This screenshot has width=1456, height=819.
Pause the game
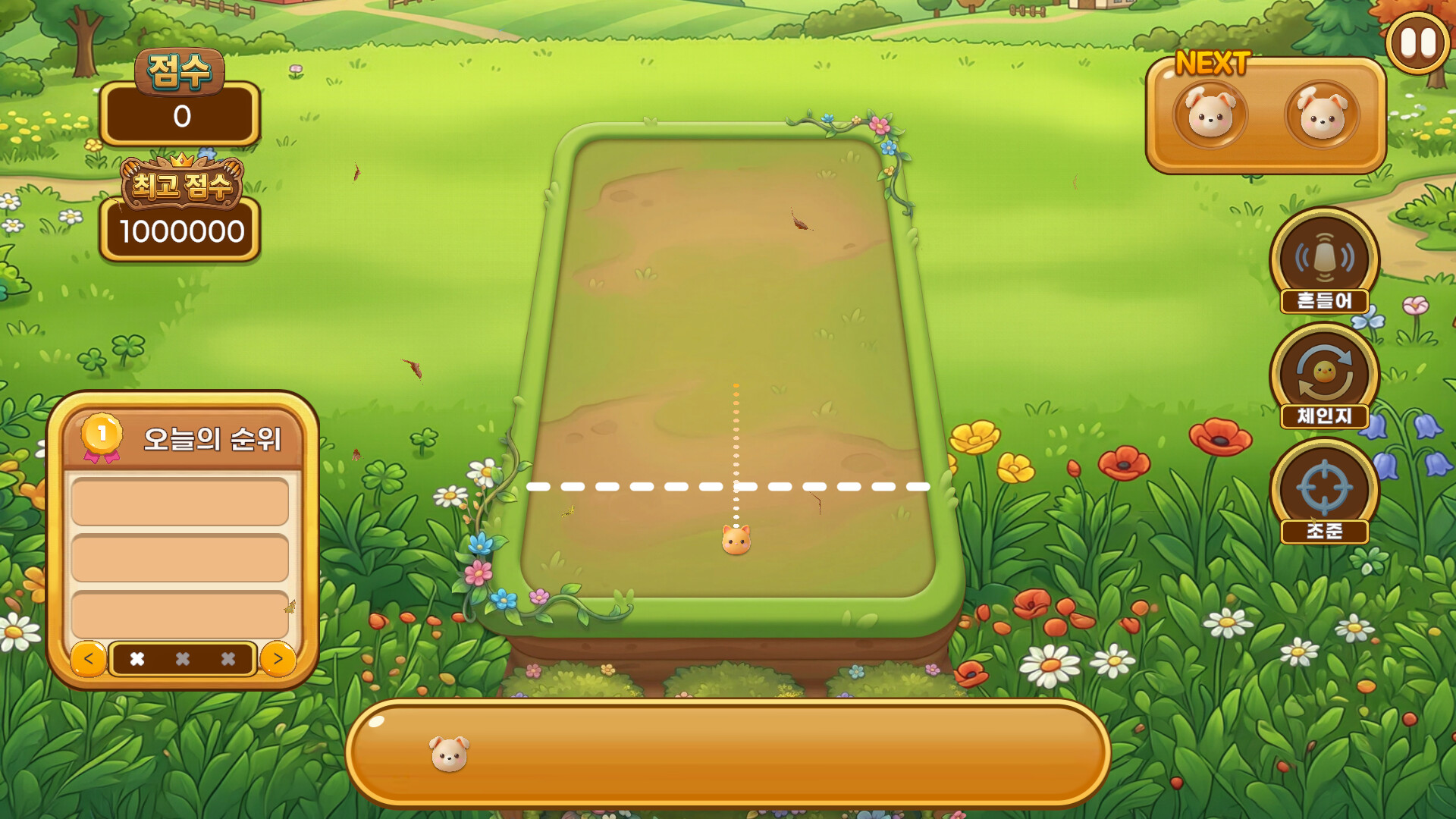pos(1417,43)
